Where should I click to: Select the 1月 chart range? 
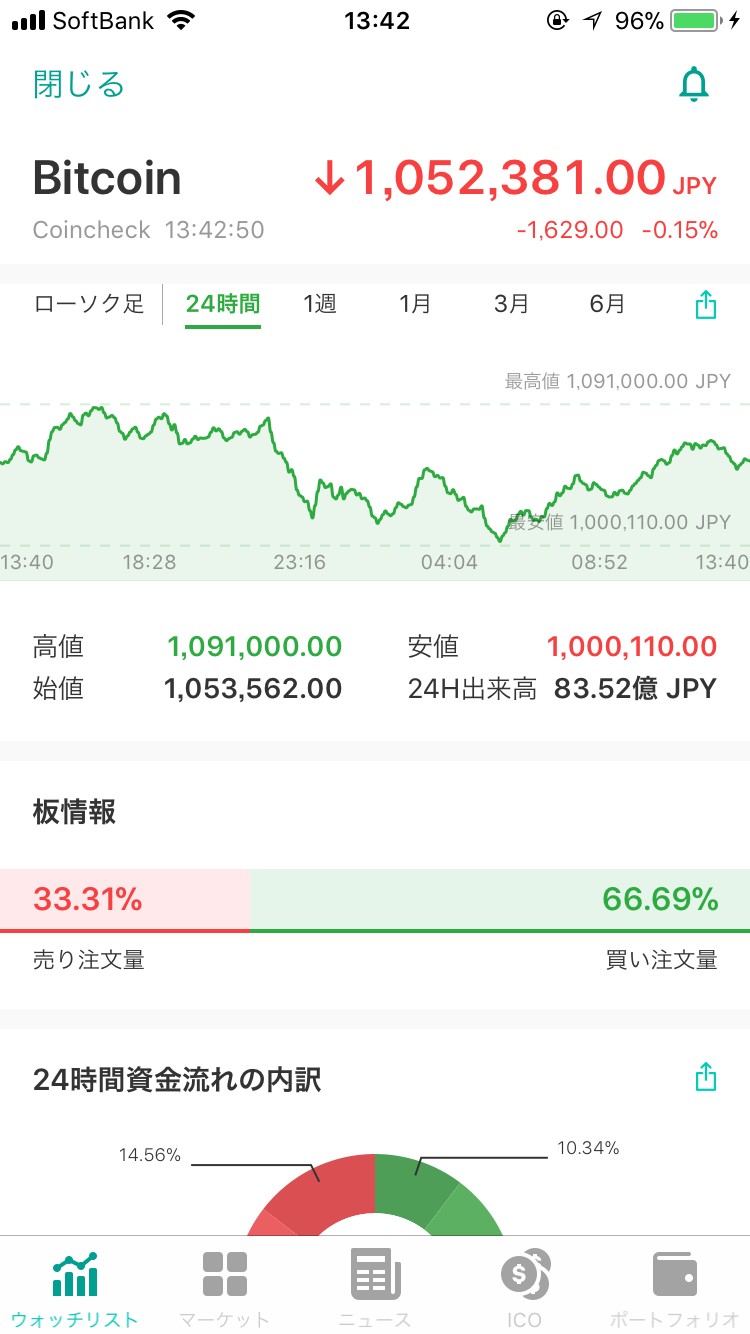(415, 304)
